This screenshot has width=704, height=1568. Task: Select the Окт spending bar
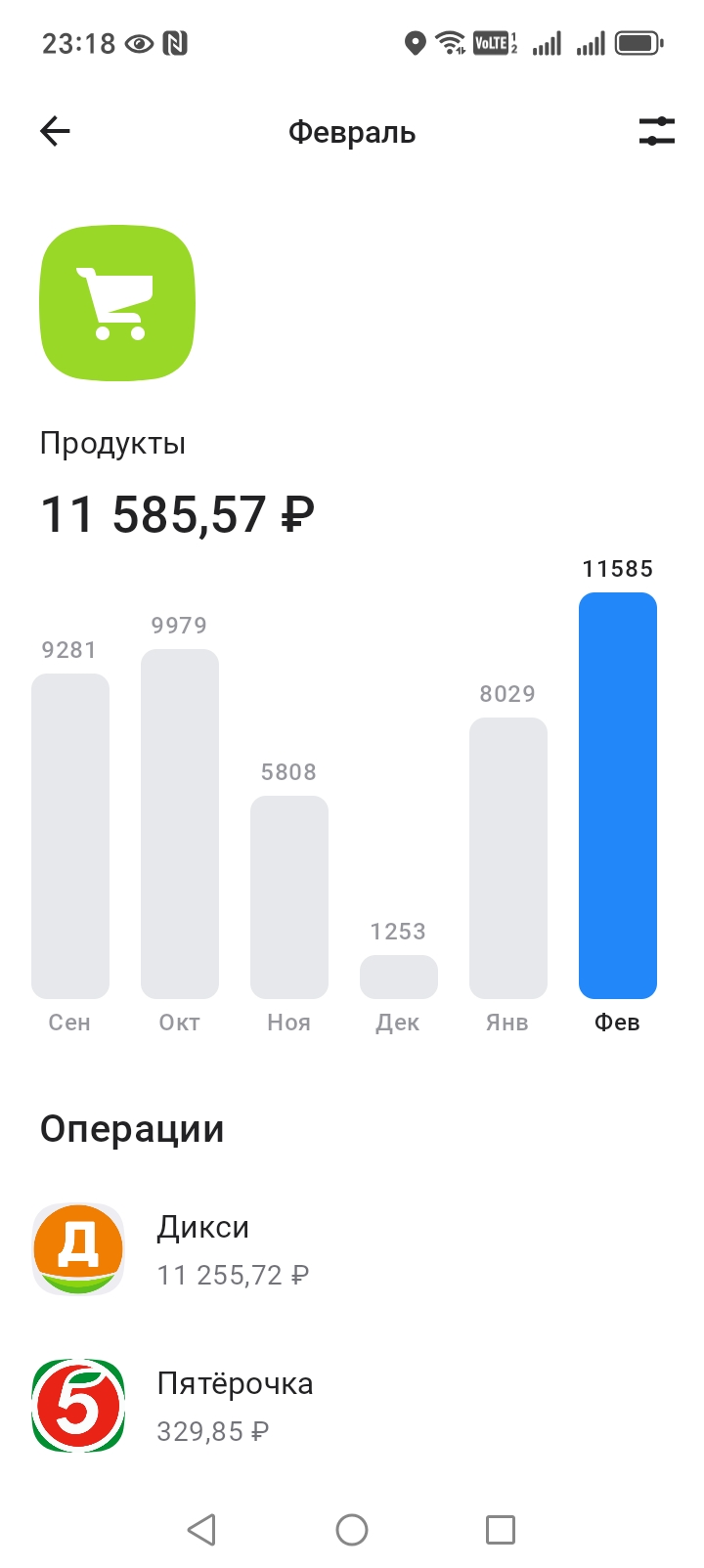point(180,823)
